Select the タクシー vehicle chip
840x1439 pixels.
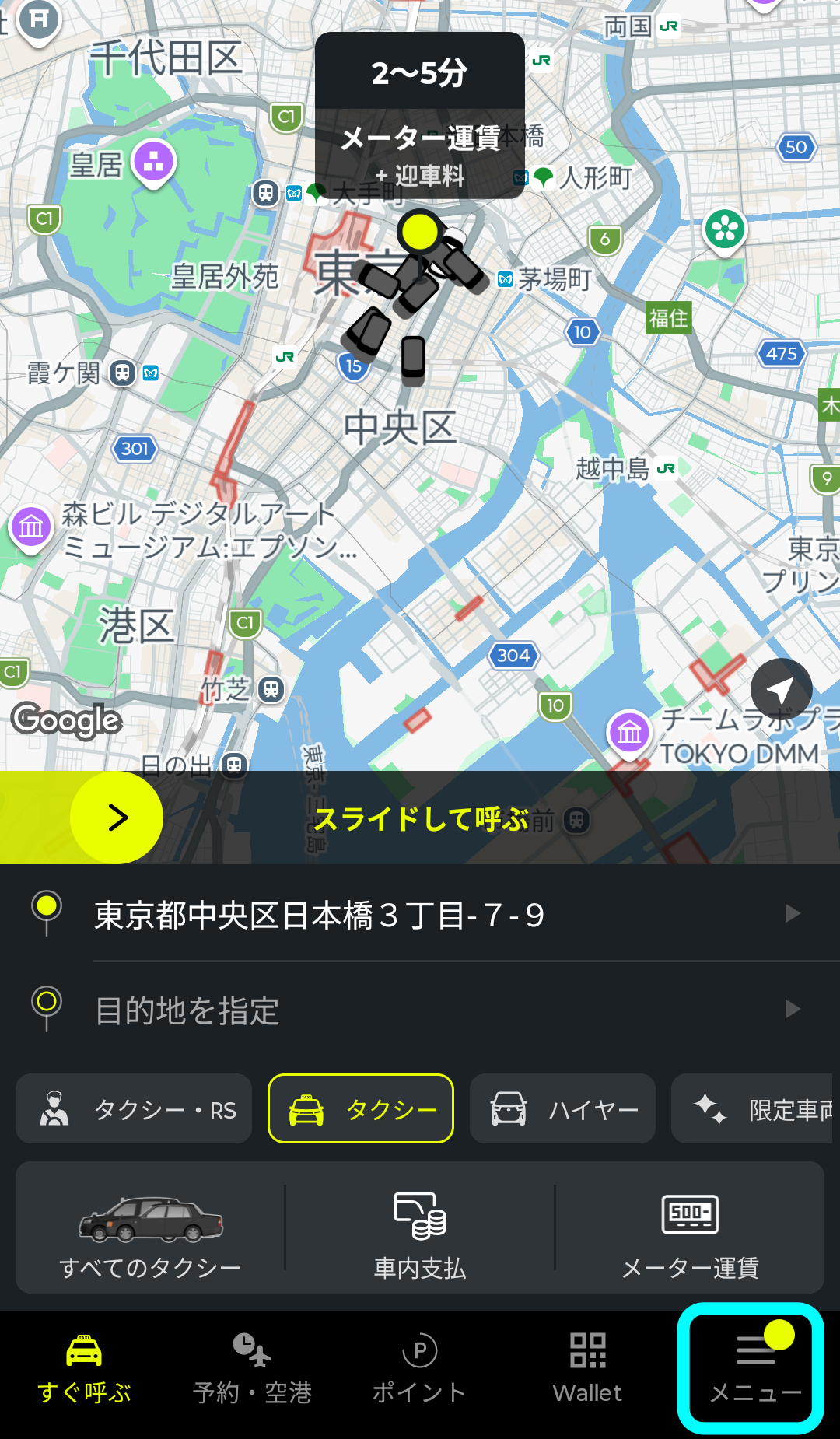click(x=361, y=1109)
